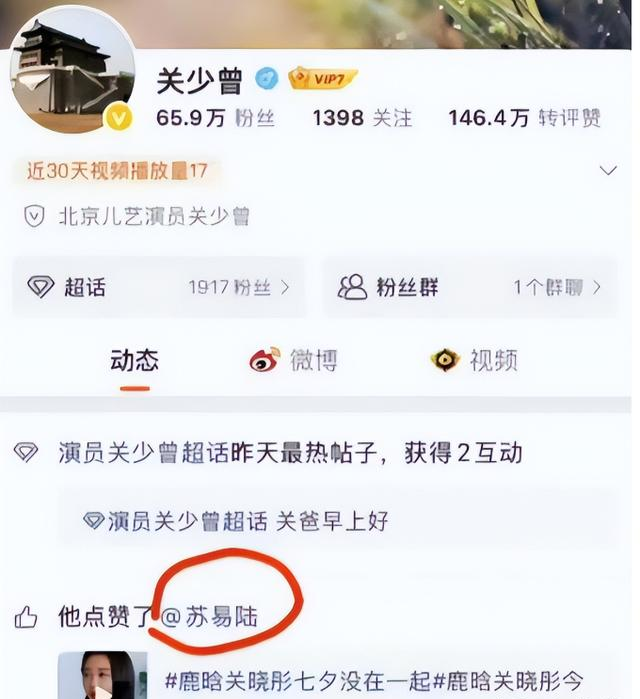640x699 pixels.
Task: Select the 动态 tab
Action: 134,361
